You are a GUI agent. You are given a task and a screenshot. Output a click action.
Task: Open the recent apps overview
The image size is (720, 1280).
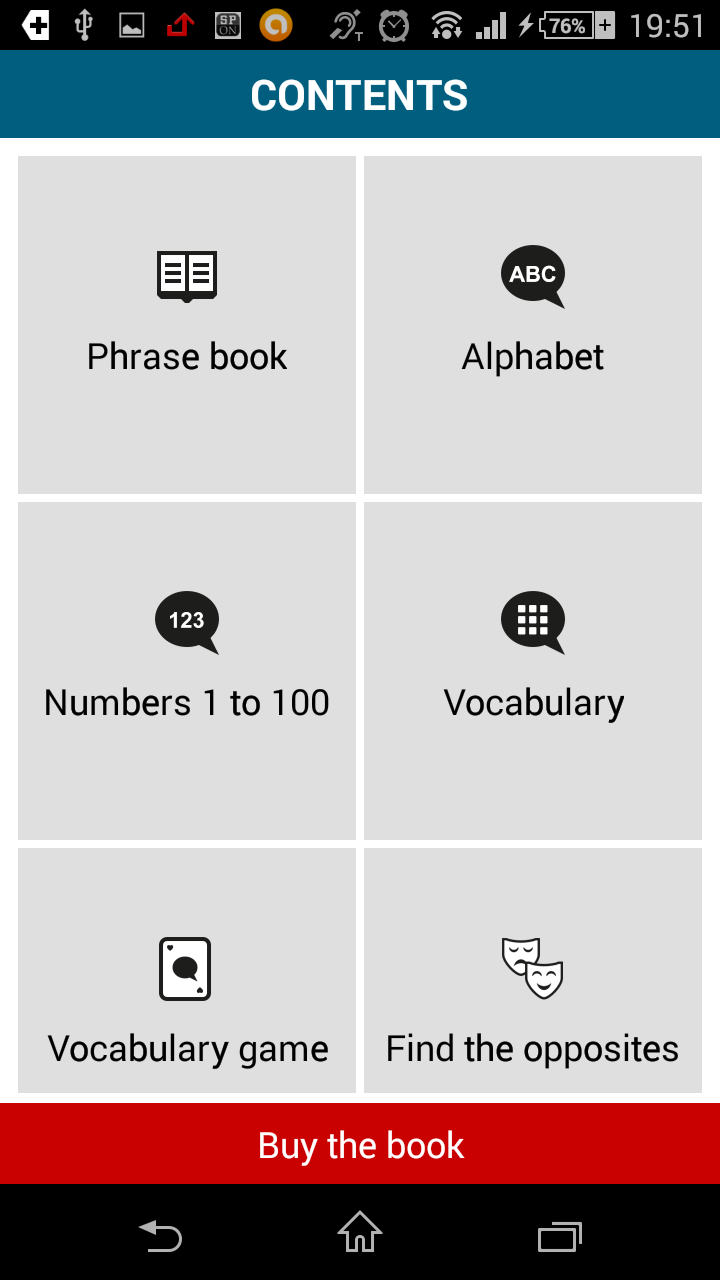(560, 1237)
